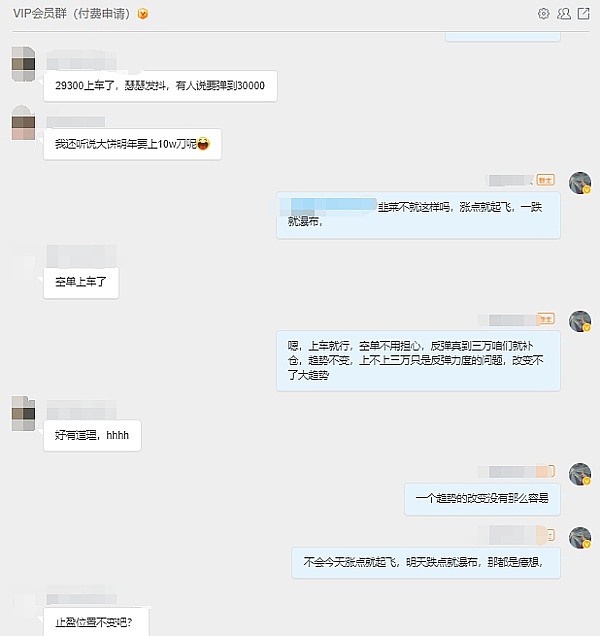Screen dimensions: 600x636
Task: Open the avatar beside '好有道理，hhhh' message
Action: point(24,413)
